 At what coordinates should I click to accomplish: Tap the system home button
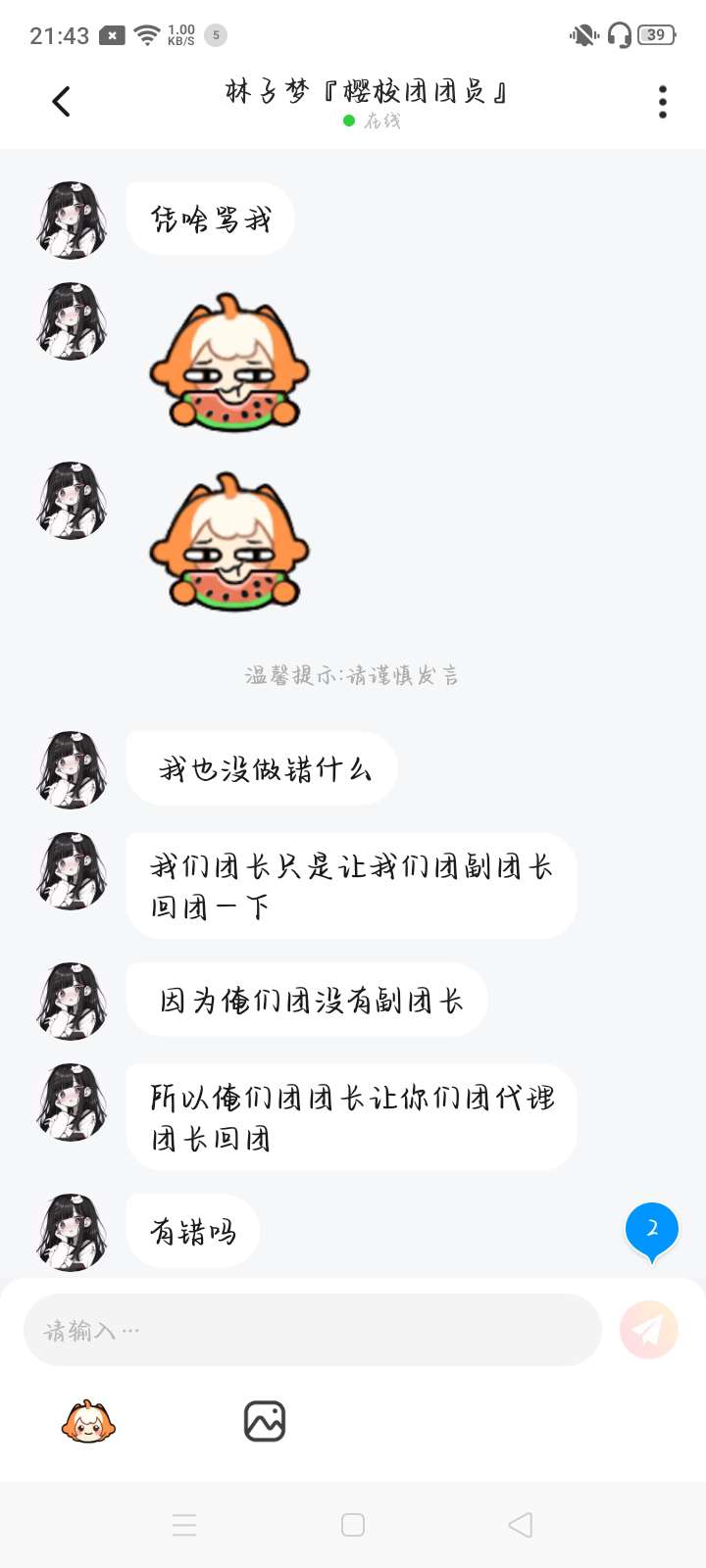(353, 1525)
